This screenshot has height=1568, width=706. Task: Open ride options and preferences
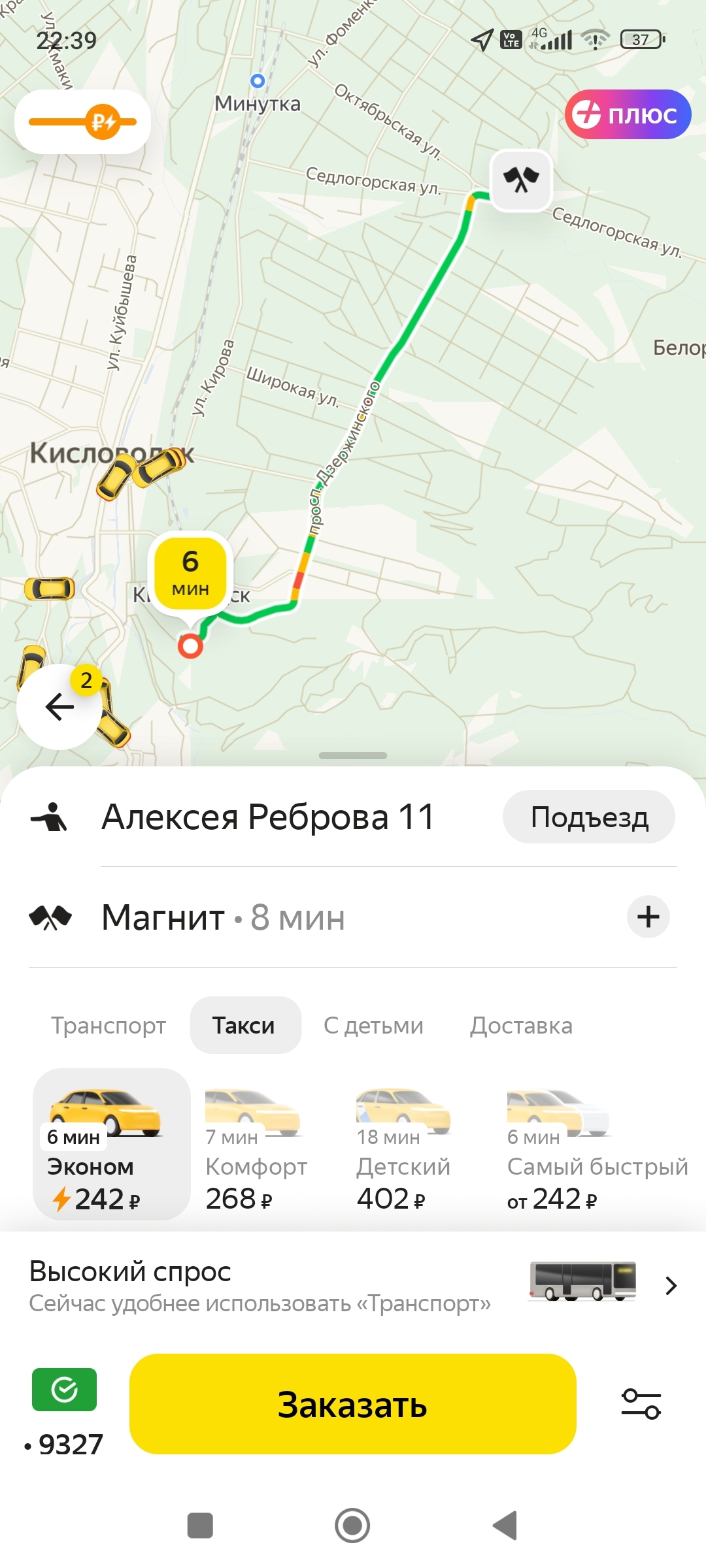click(x=641, y=1404)
